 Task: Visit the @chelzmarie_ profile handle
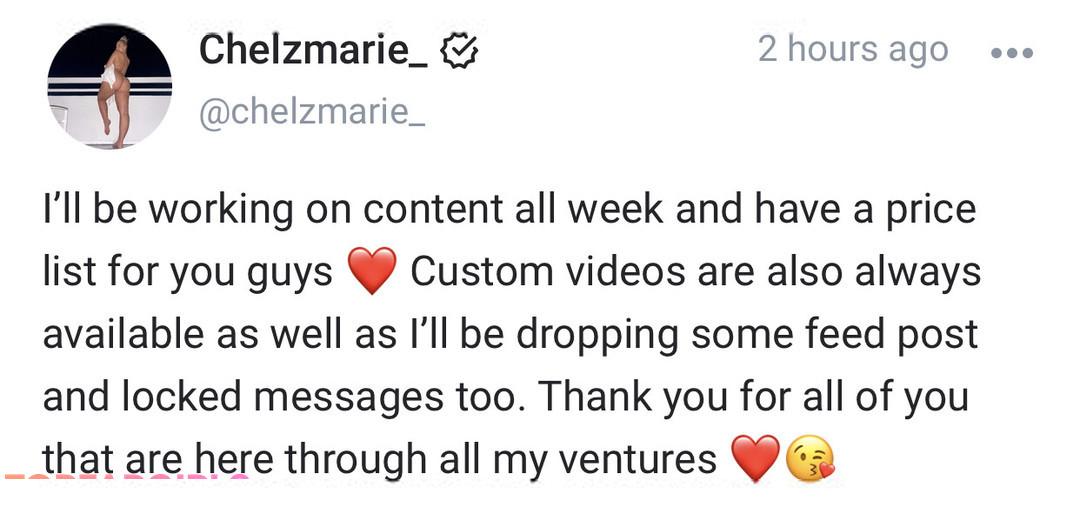pyautogui.click(x=312, y=113)
